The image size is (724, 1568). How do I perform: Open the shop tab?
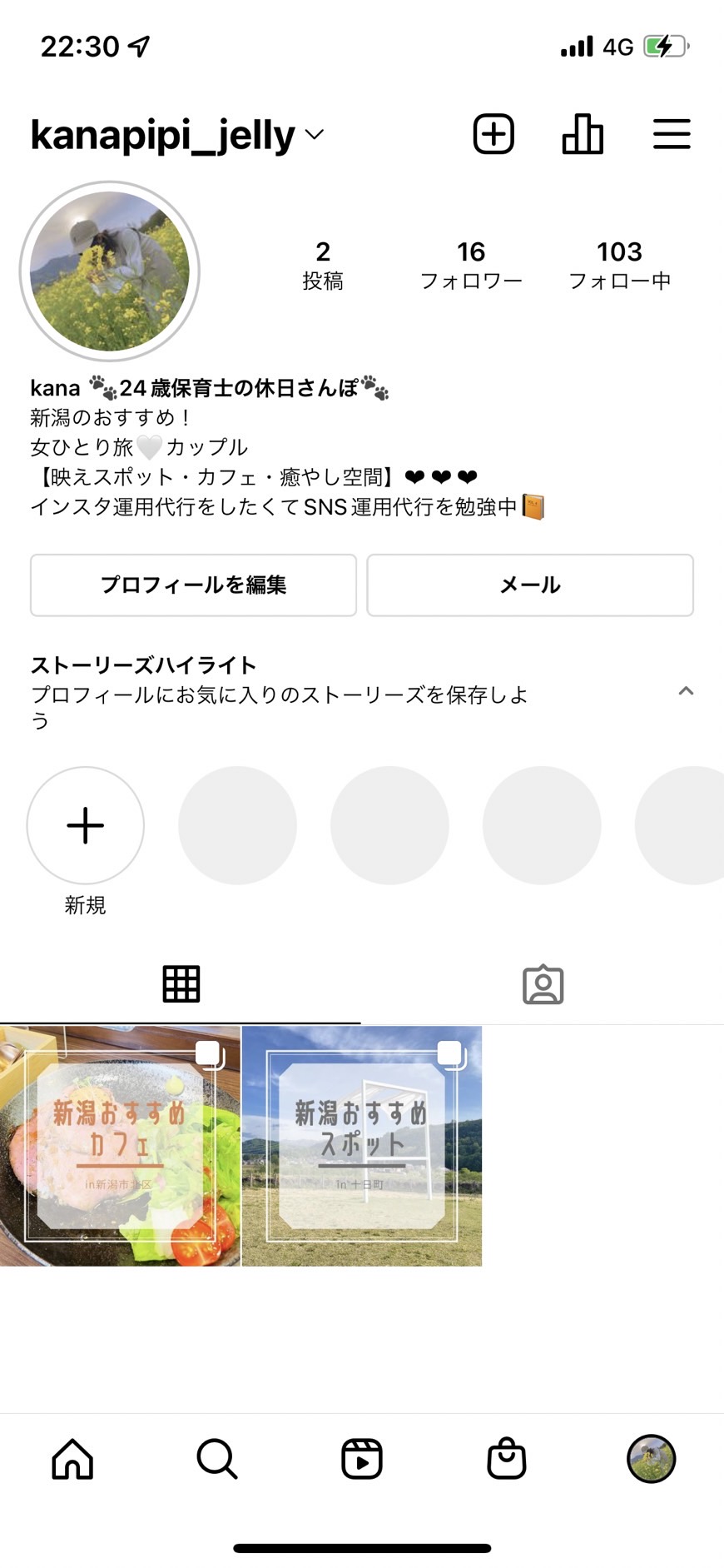point(507,1459)
